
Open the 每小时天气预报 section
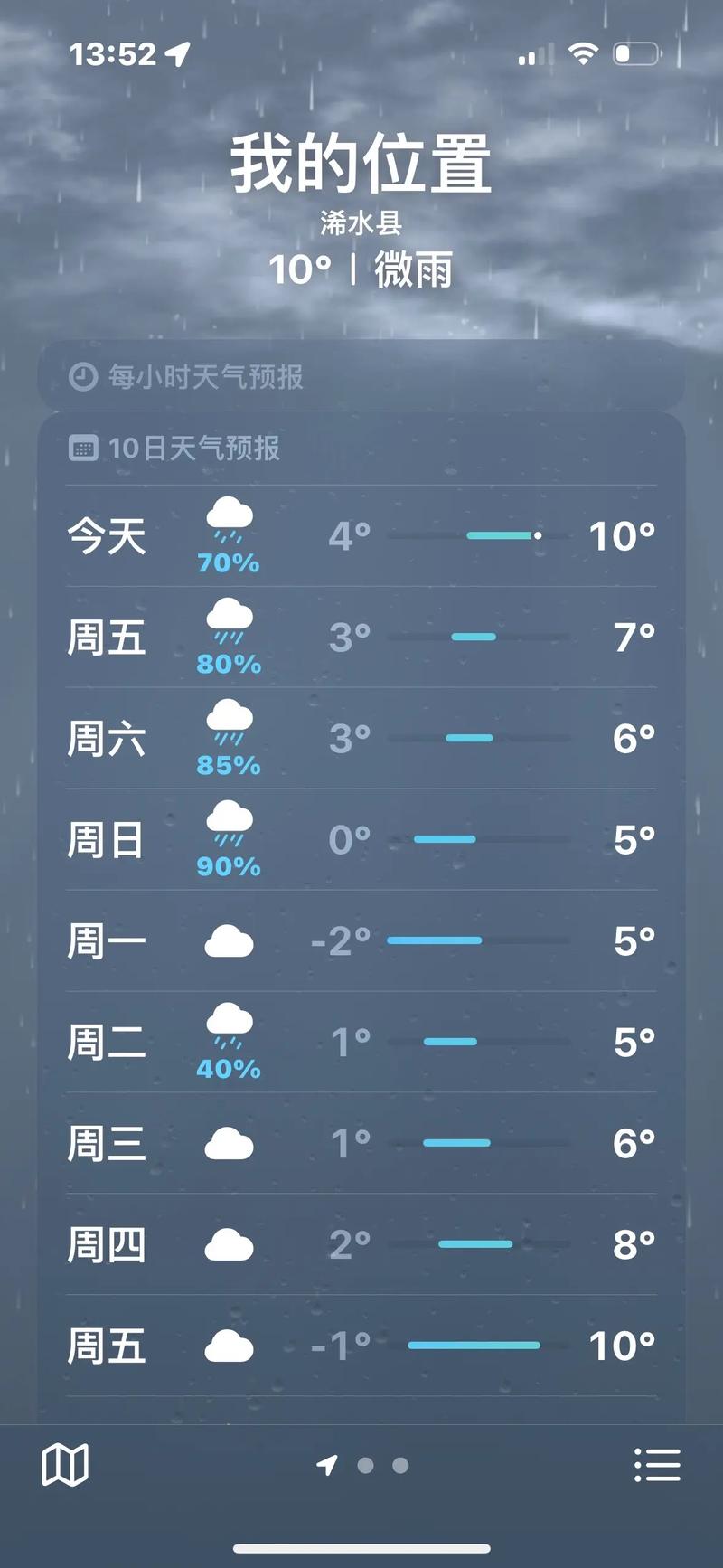361,377
